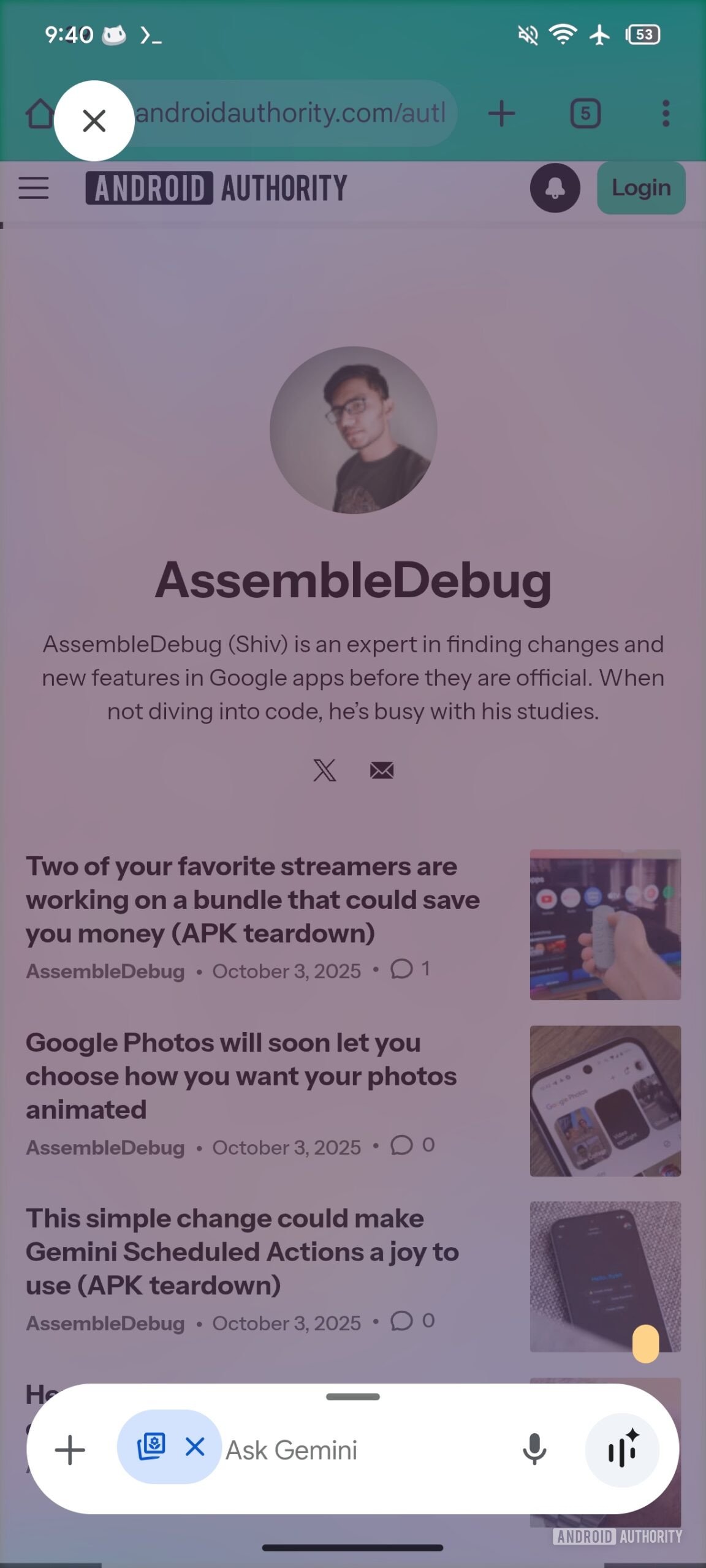Open the tab switcher showing 5 tabs
Screen dimensions: 706x1568
pyautogui.click(x=585, y=114)
